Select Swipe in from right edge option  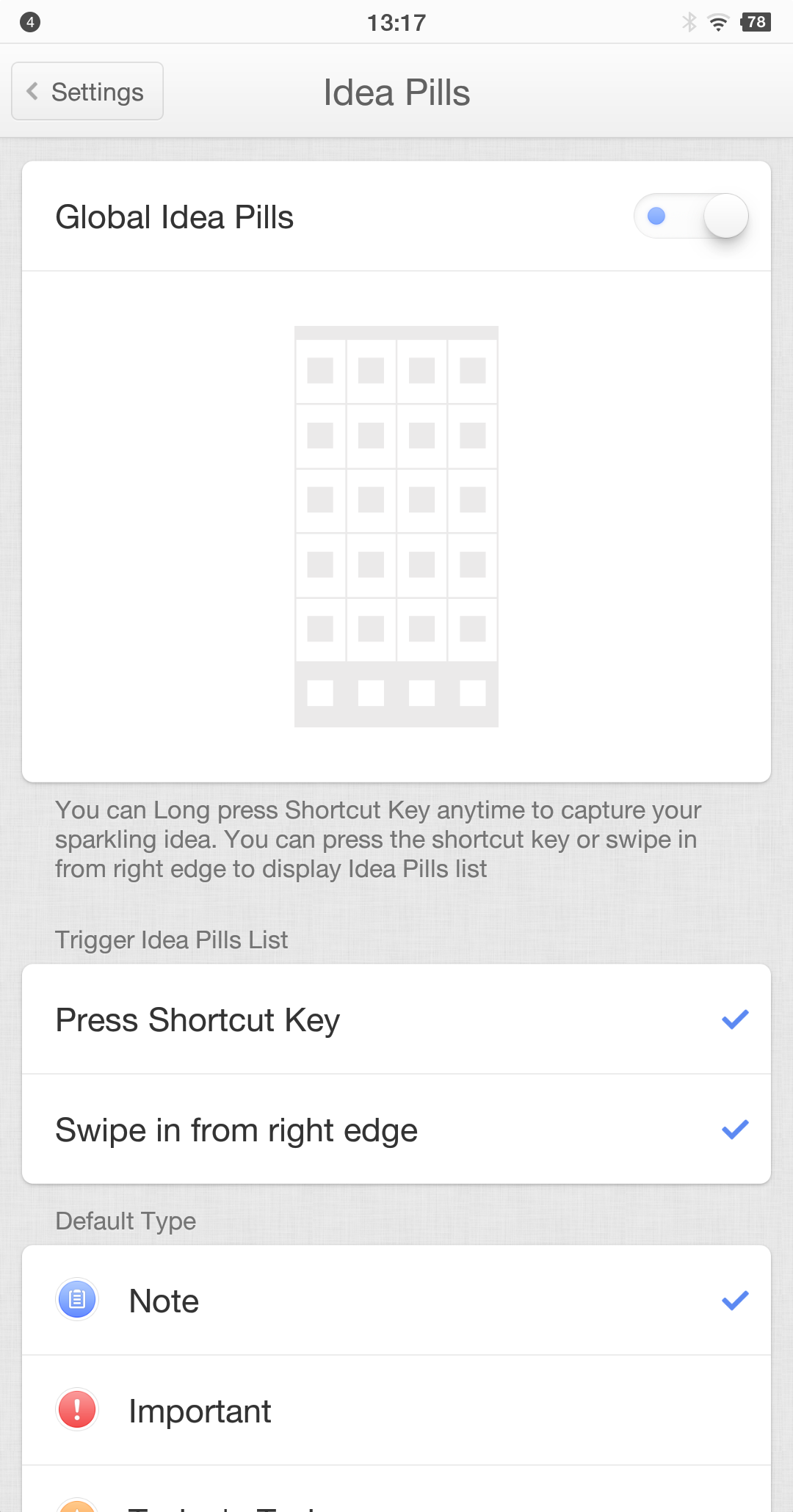396,1130
